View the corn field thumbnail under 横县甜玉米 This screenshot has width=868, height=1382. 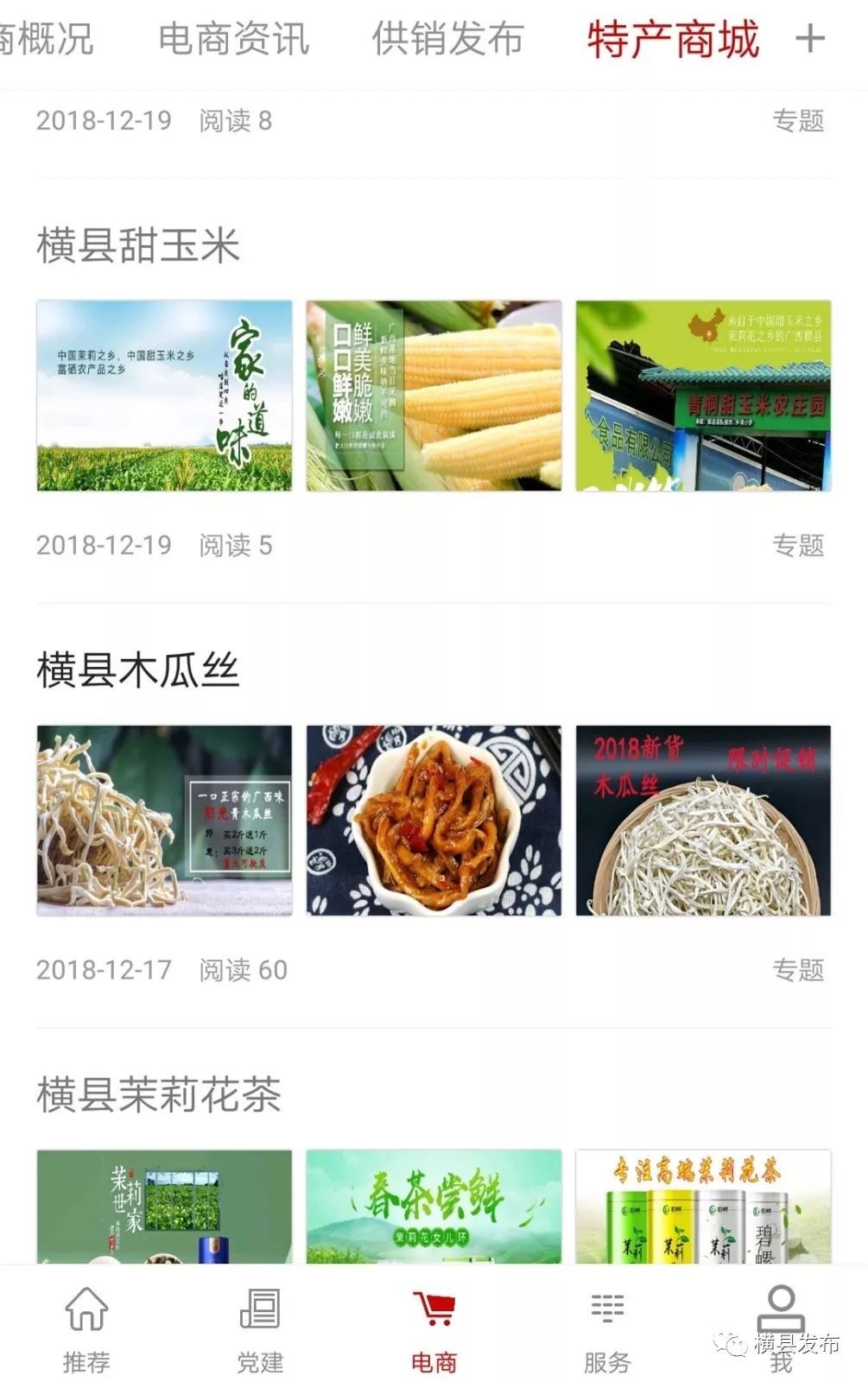[x=164, y=396]
